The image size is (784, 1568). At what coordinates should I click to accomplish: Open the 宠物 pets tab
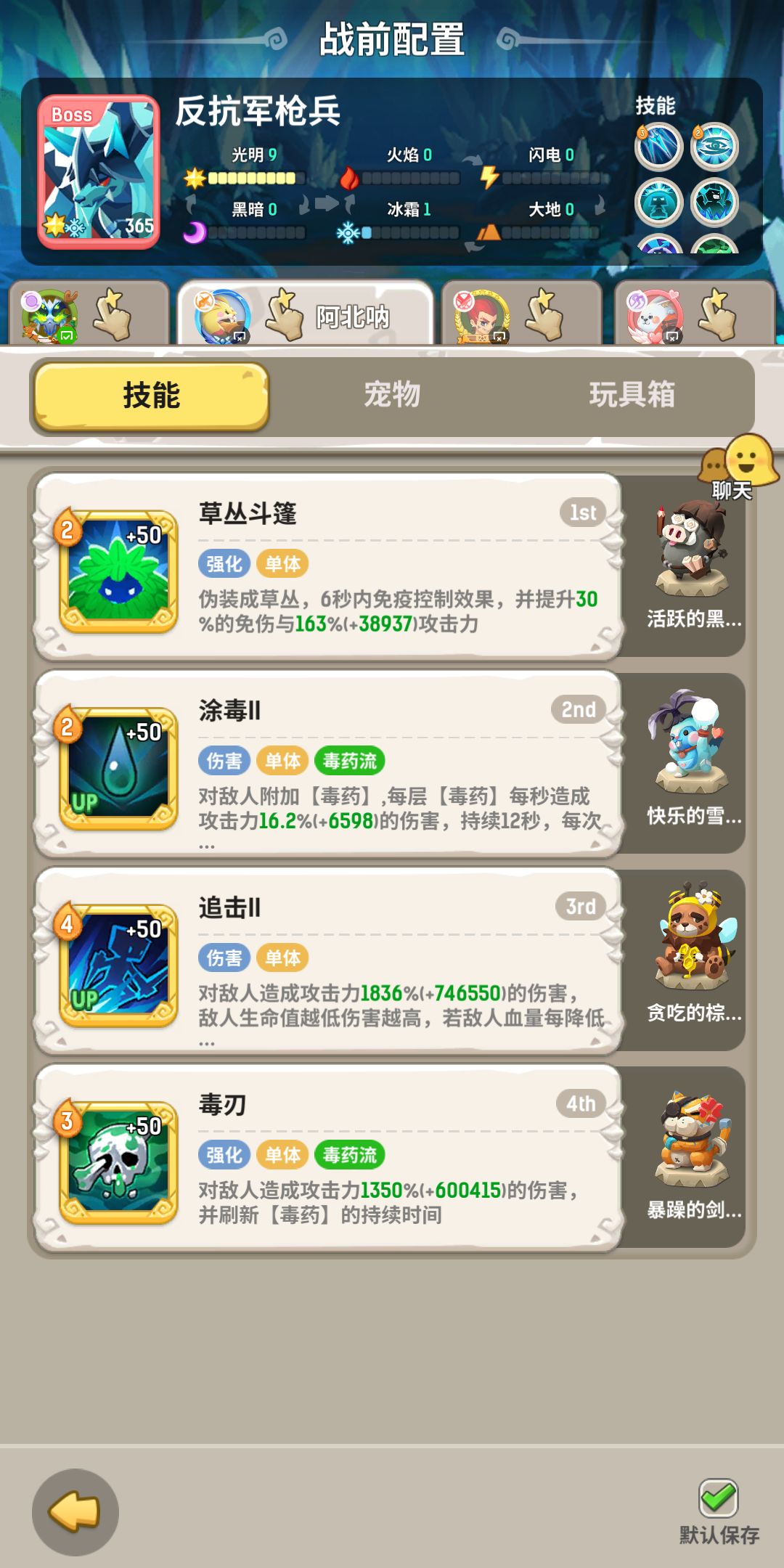[x=392, y=396]
